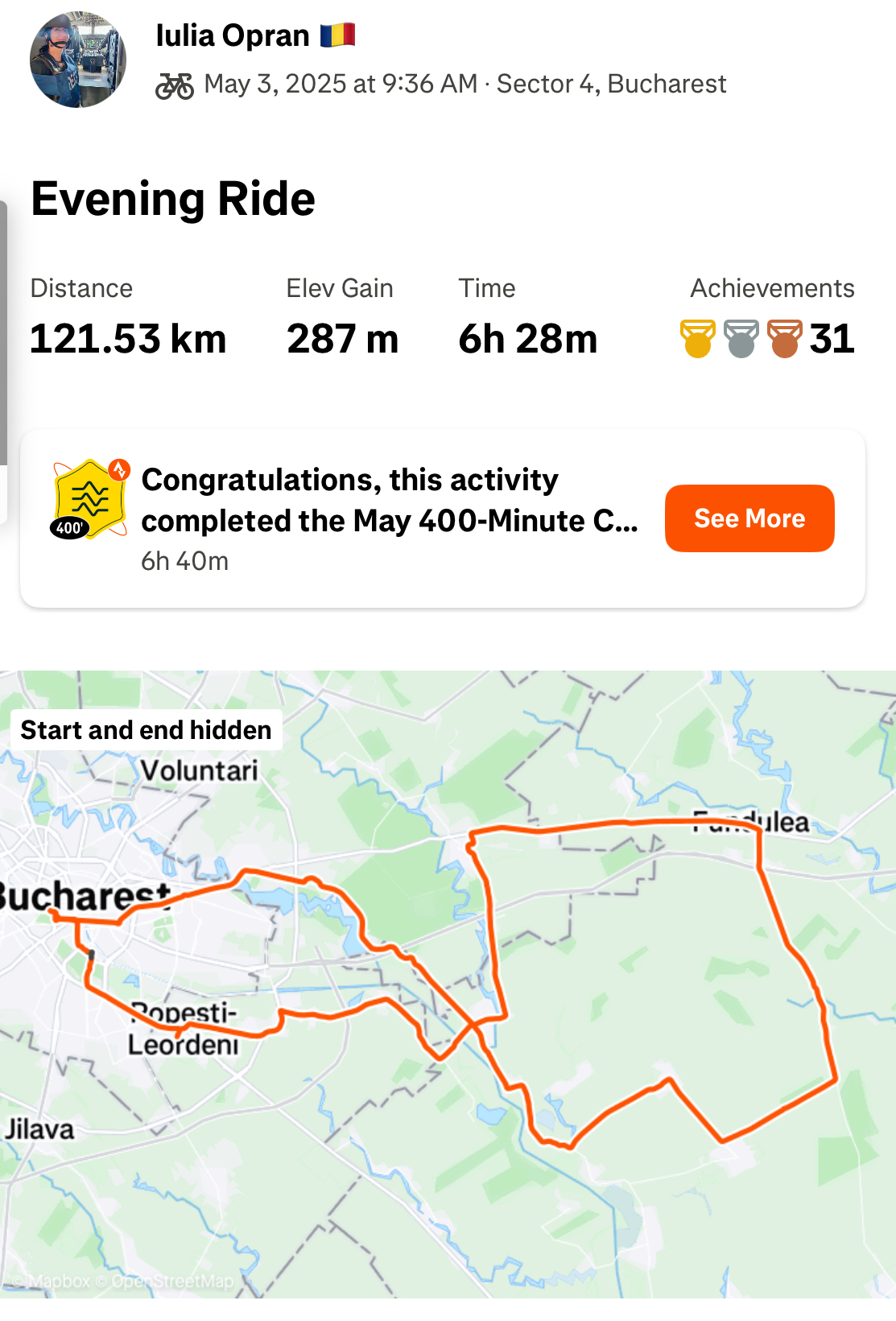
Task: Tap See More on the challenge card
Action: [x=749, y=518]
